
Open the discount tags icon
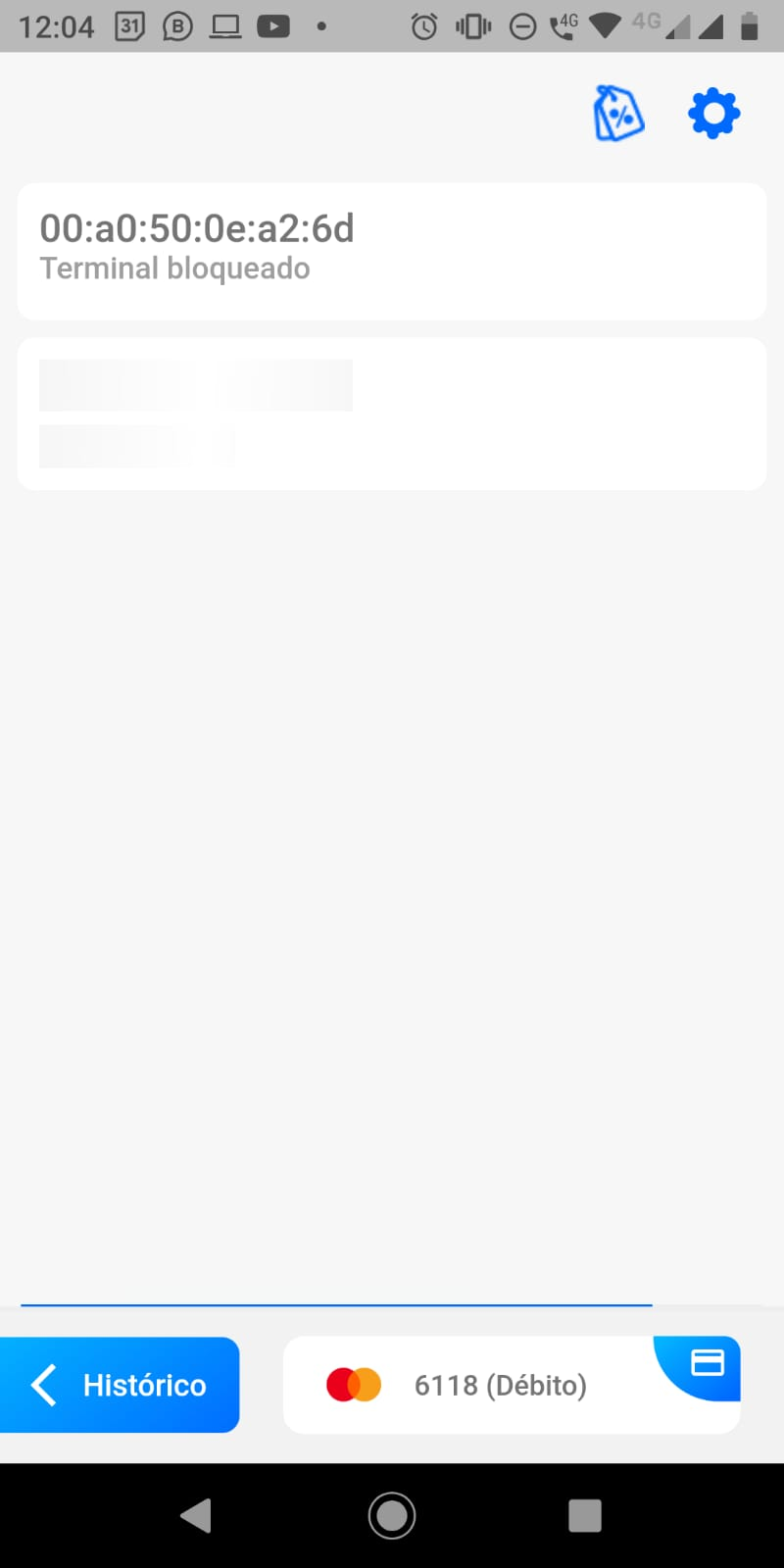(618, 114)
